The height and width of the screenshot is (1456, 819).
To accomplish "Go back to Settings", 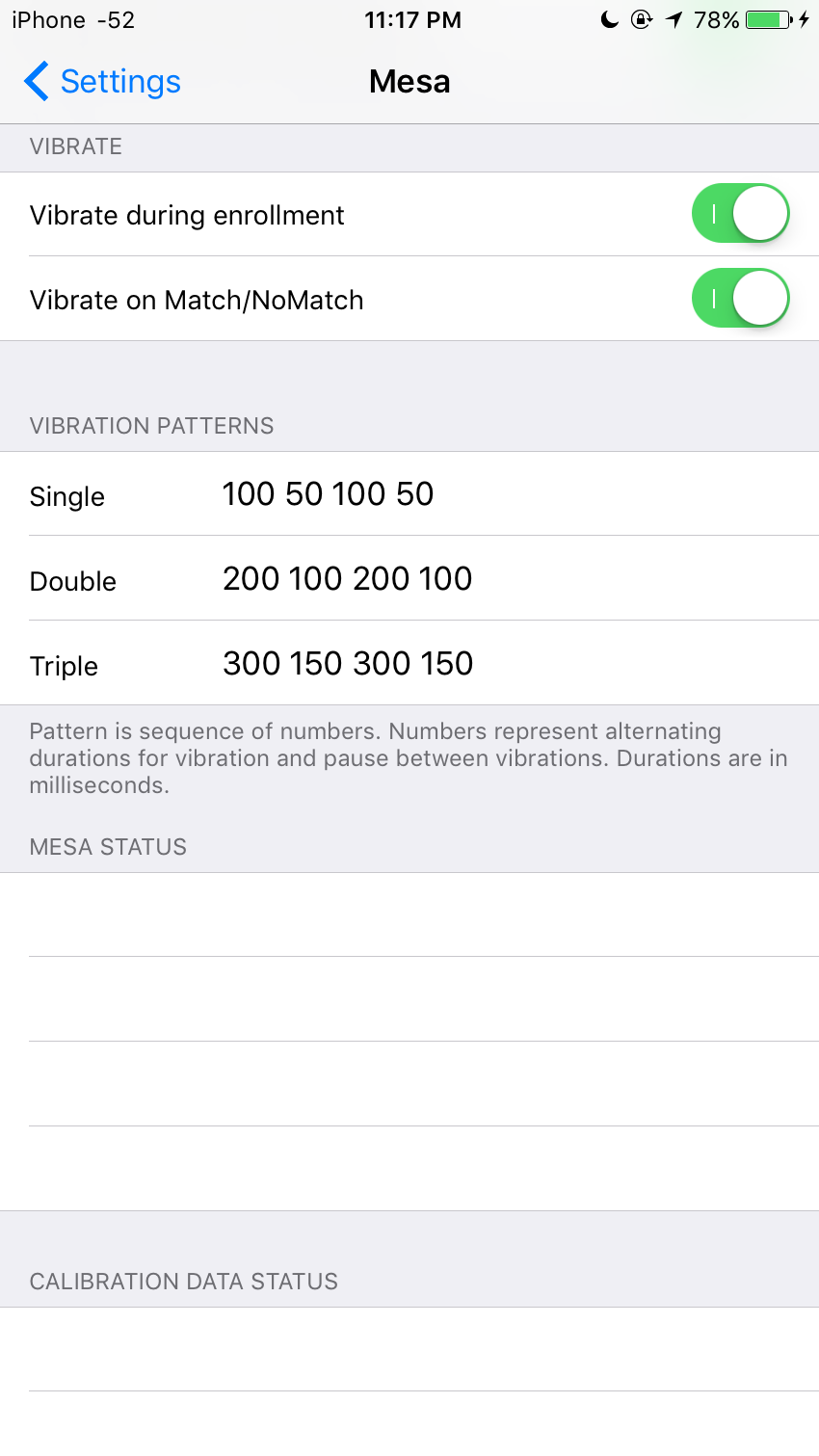I will tap(102, 82).
